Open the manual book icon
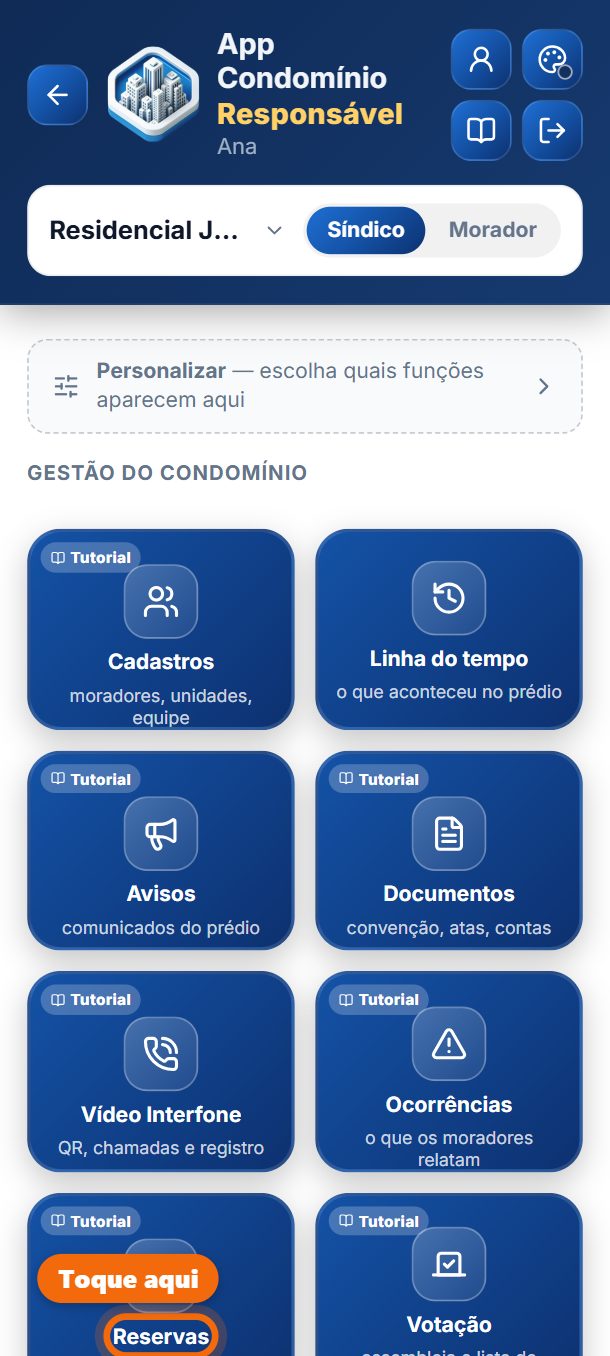Image resolution: width=610 pixels, height=1356 pixels. [x=481, y=130]
